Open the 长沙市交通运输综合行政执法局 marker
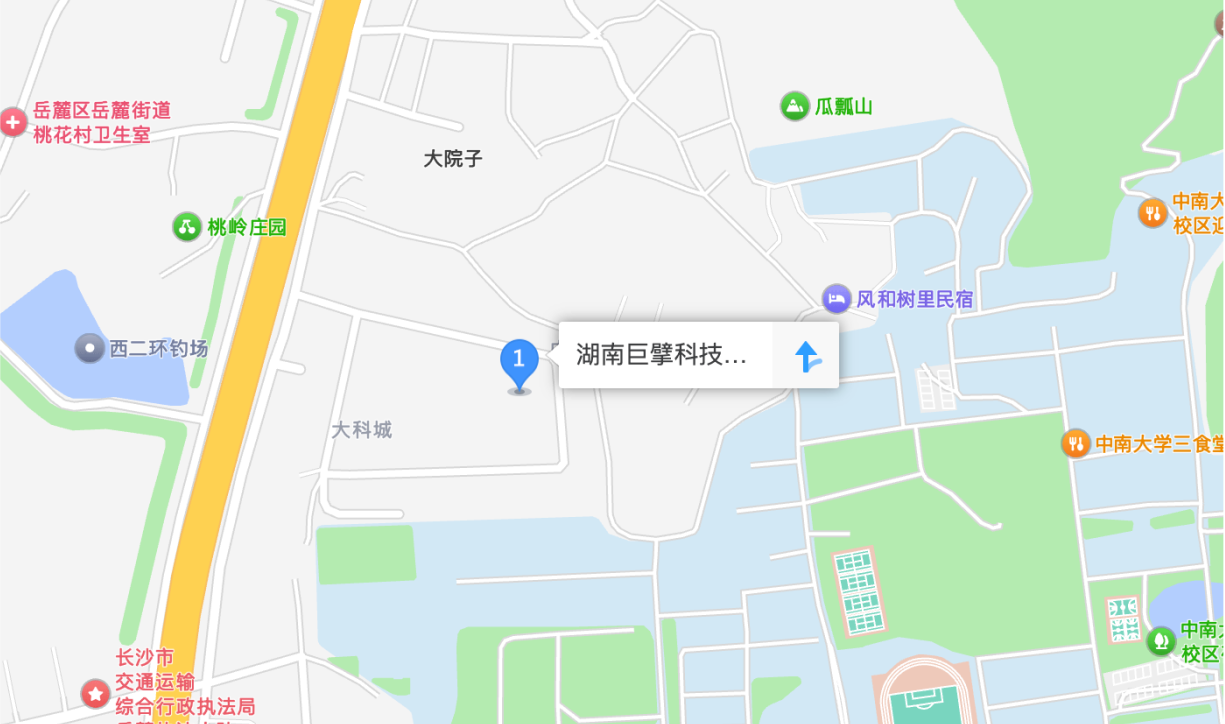The width and height of the screenshot is (1225, 724). click(95, 692)
